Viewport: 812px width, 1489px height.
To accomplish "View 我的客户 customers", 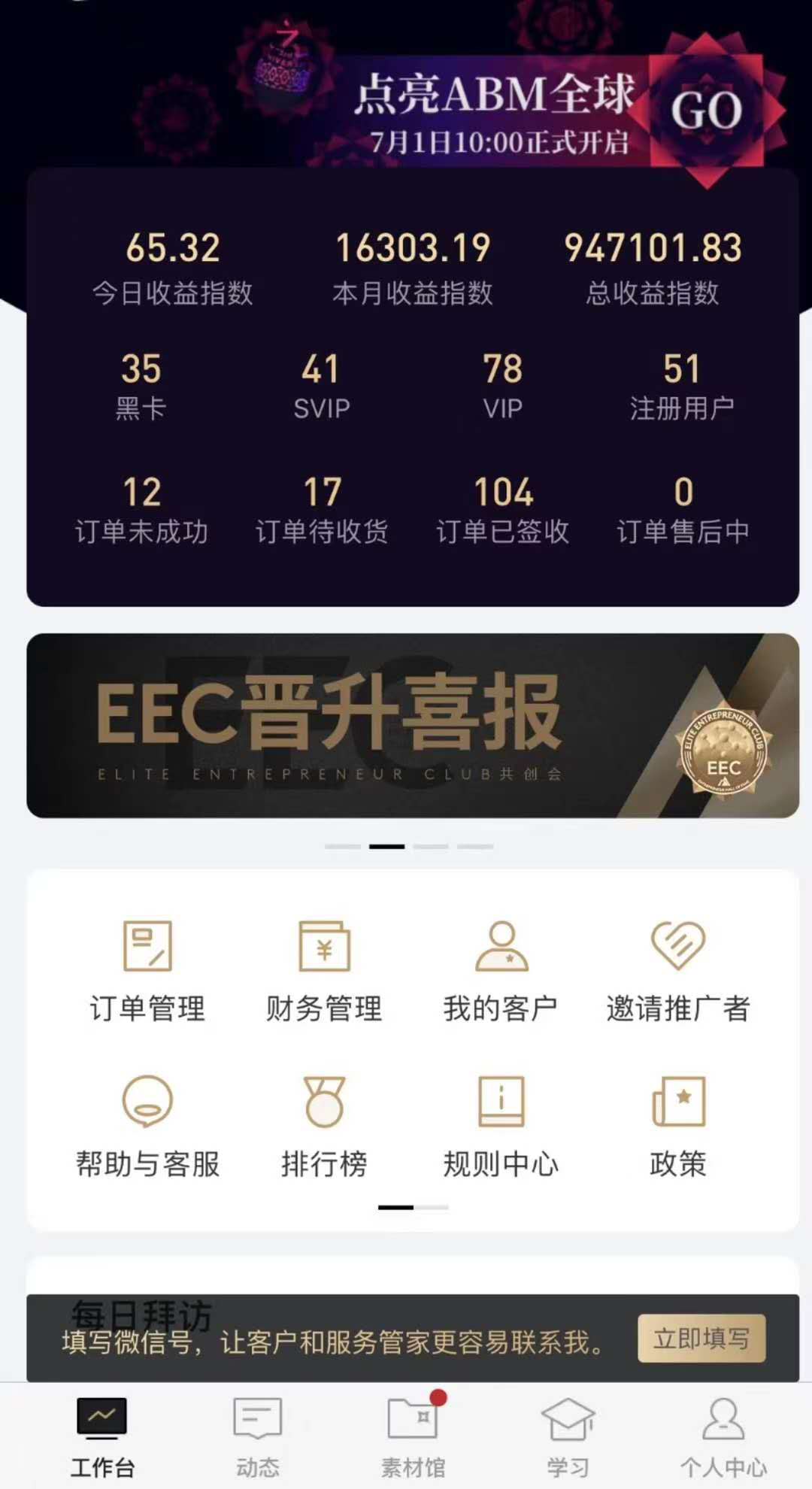I will point(501,972).
